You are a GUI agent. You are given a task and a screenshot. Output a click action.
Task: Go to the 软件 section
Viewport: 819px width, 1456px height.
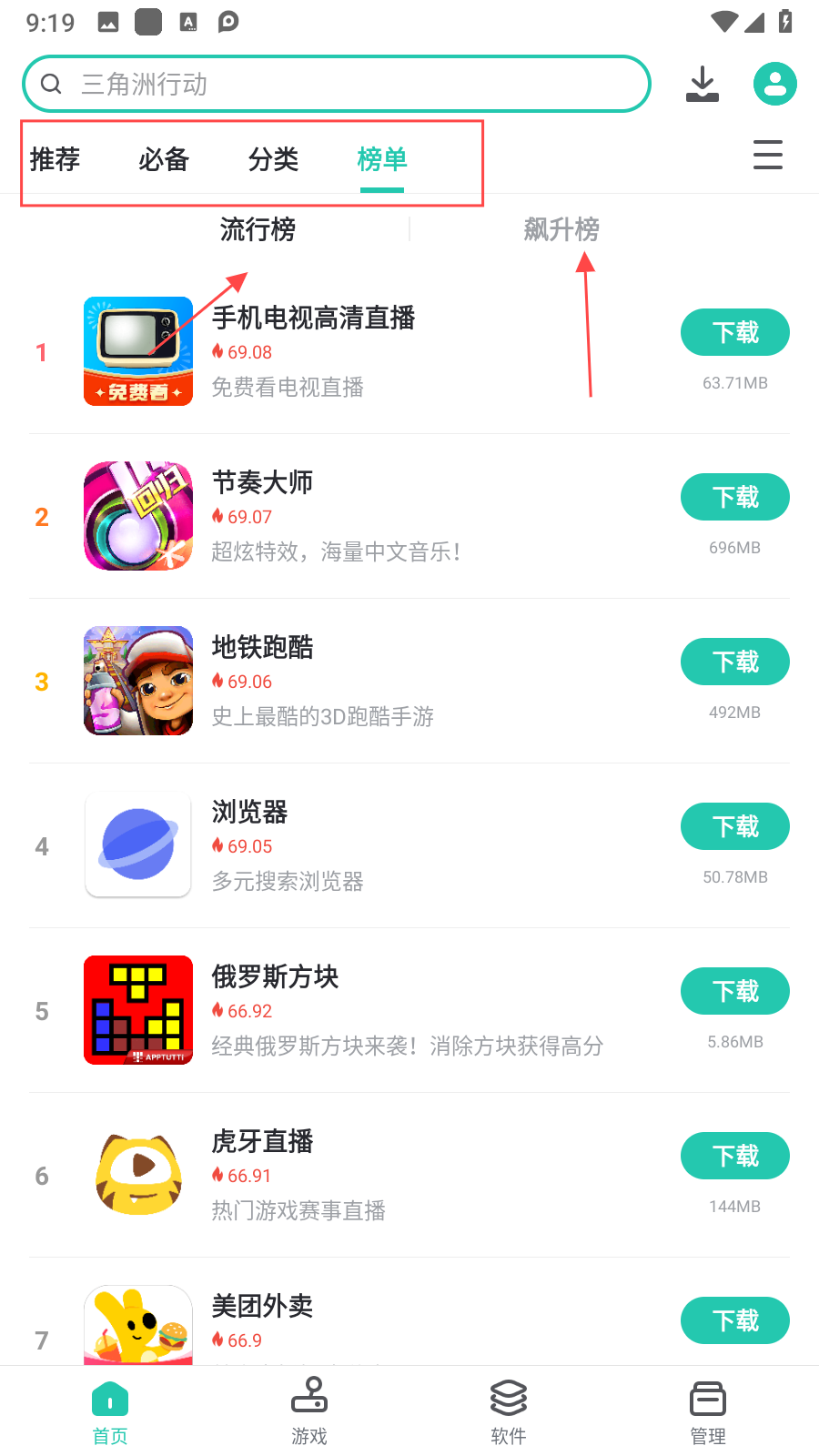pos(508,1411)
